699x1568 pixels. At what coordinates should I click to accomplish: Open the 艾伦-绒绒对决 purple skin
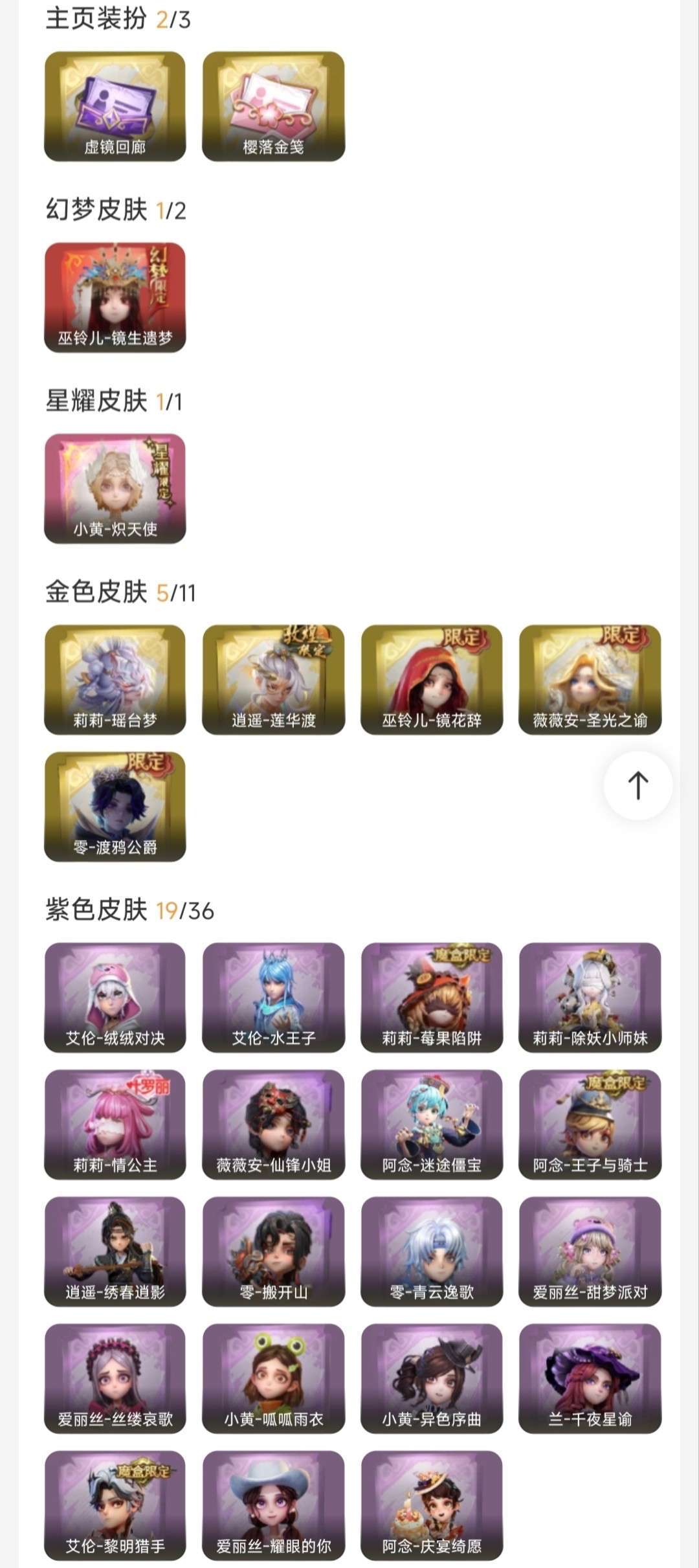(x=115, y=997)
